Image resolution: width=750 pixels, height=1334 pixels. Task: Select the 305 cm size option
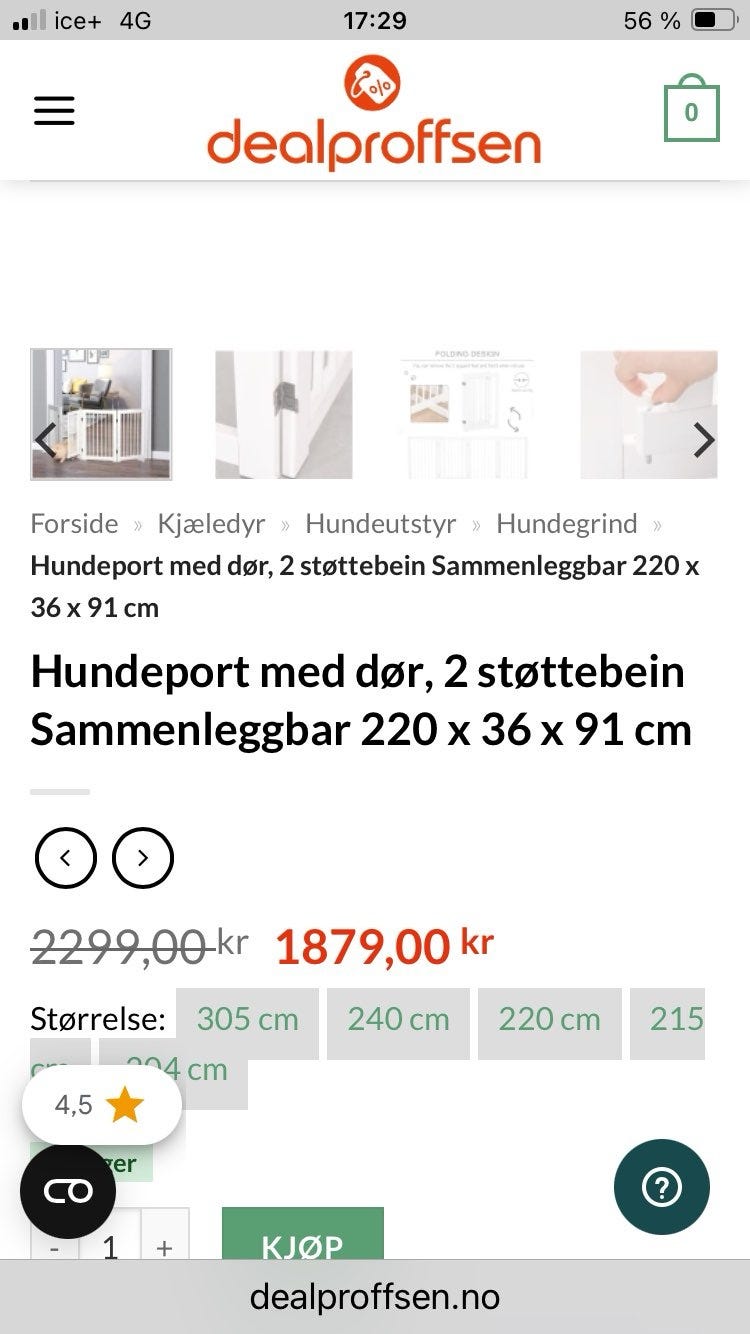click(247, 1020)
